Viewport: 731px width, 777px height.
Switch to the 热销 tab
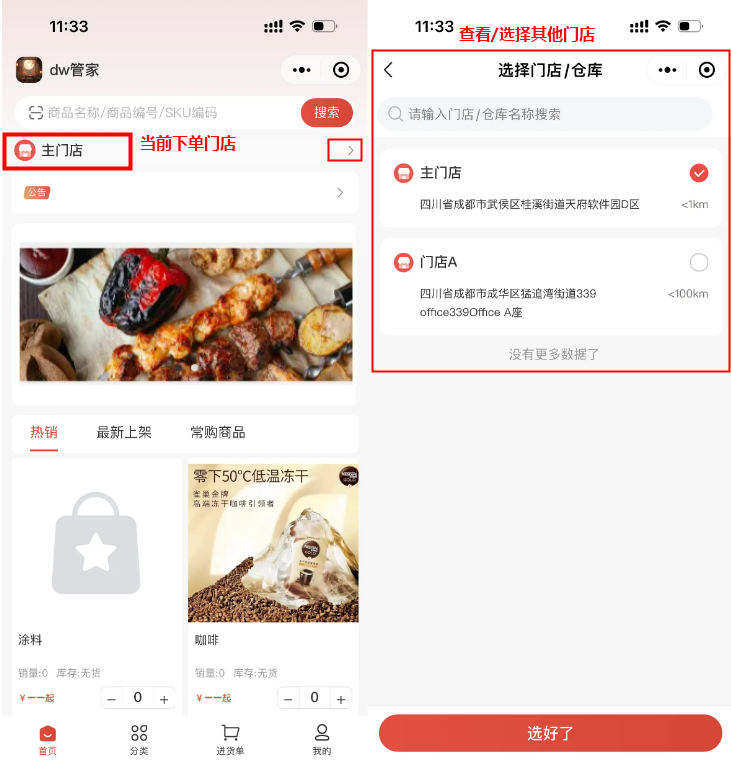point(44,433)
